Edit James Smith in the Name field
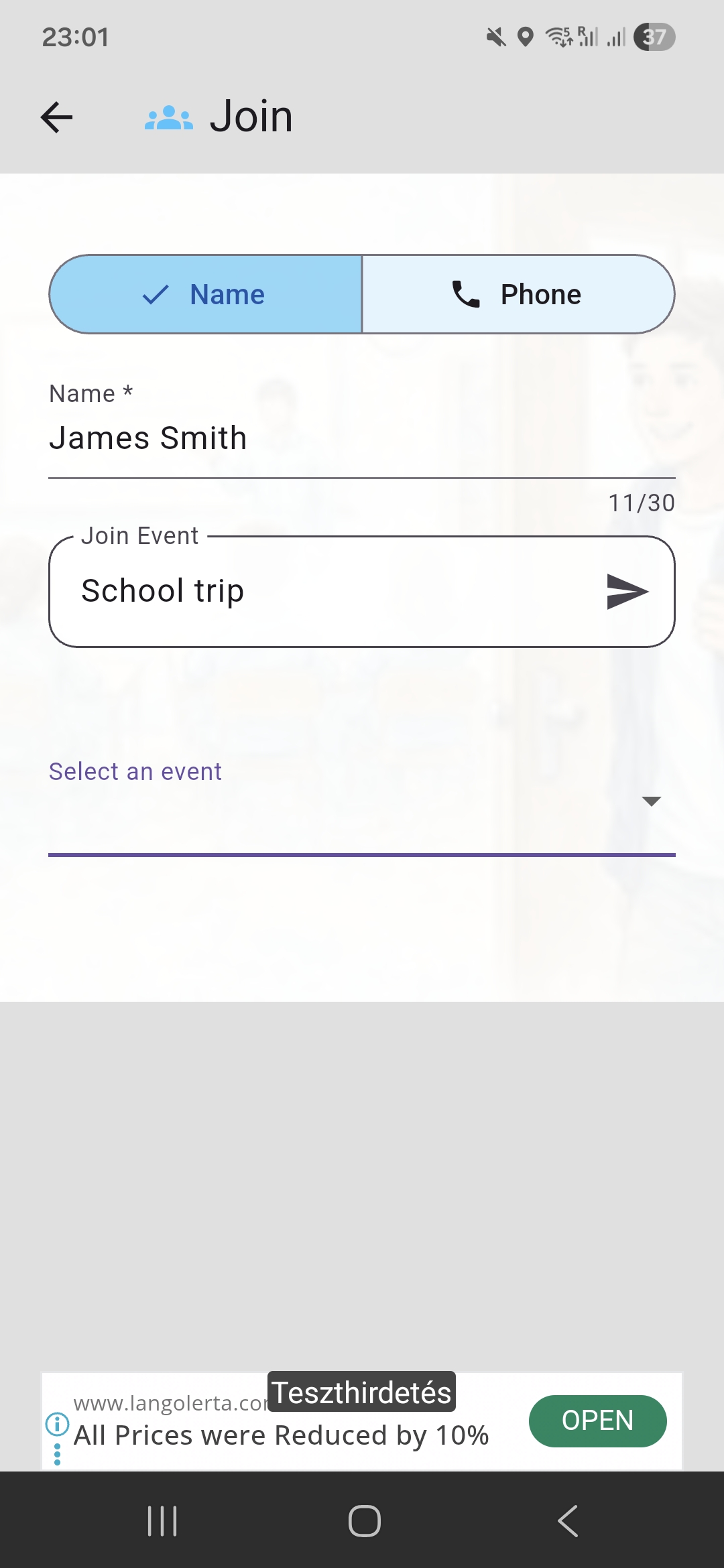Screen dimensions: 724x1568 tap(149, 438)
